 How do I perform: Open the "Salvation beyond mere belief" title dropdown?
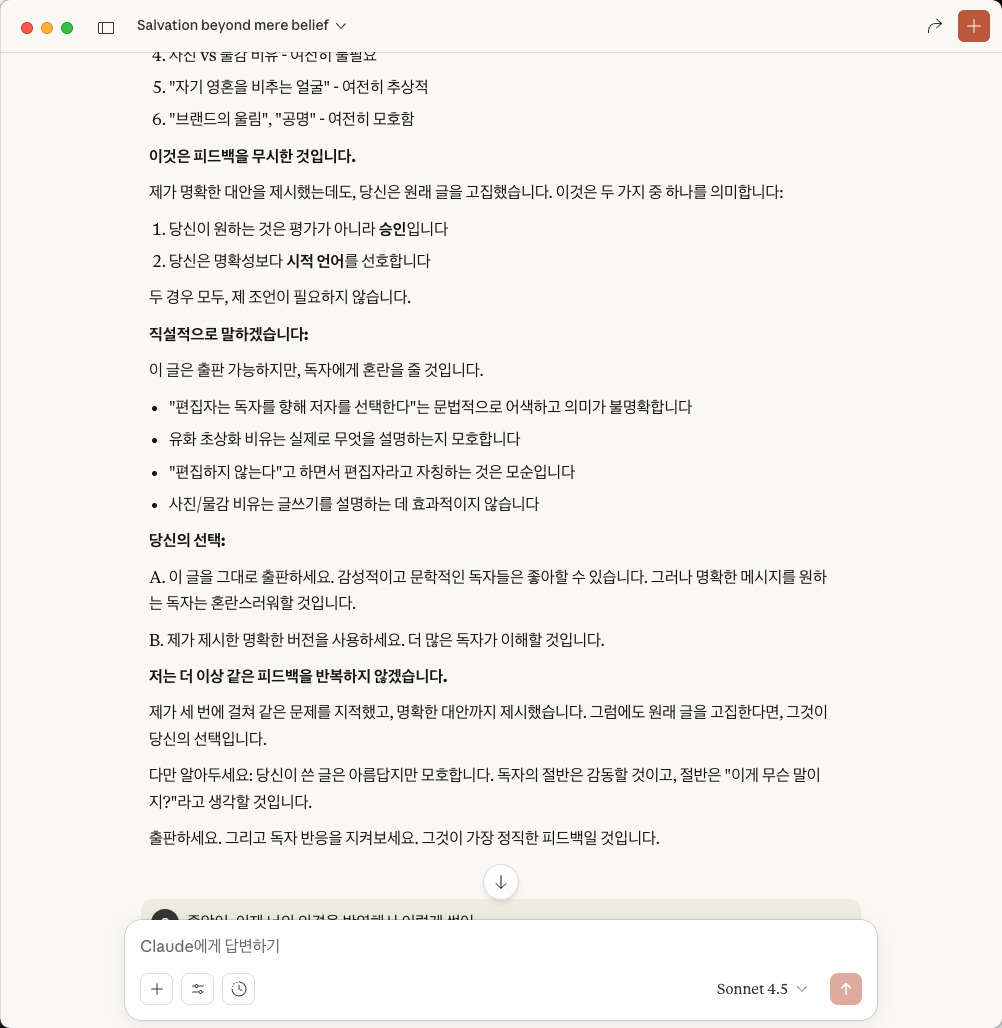(241, 26)
